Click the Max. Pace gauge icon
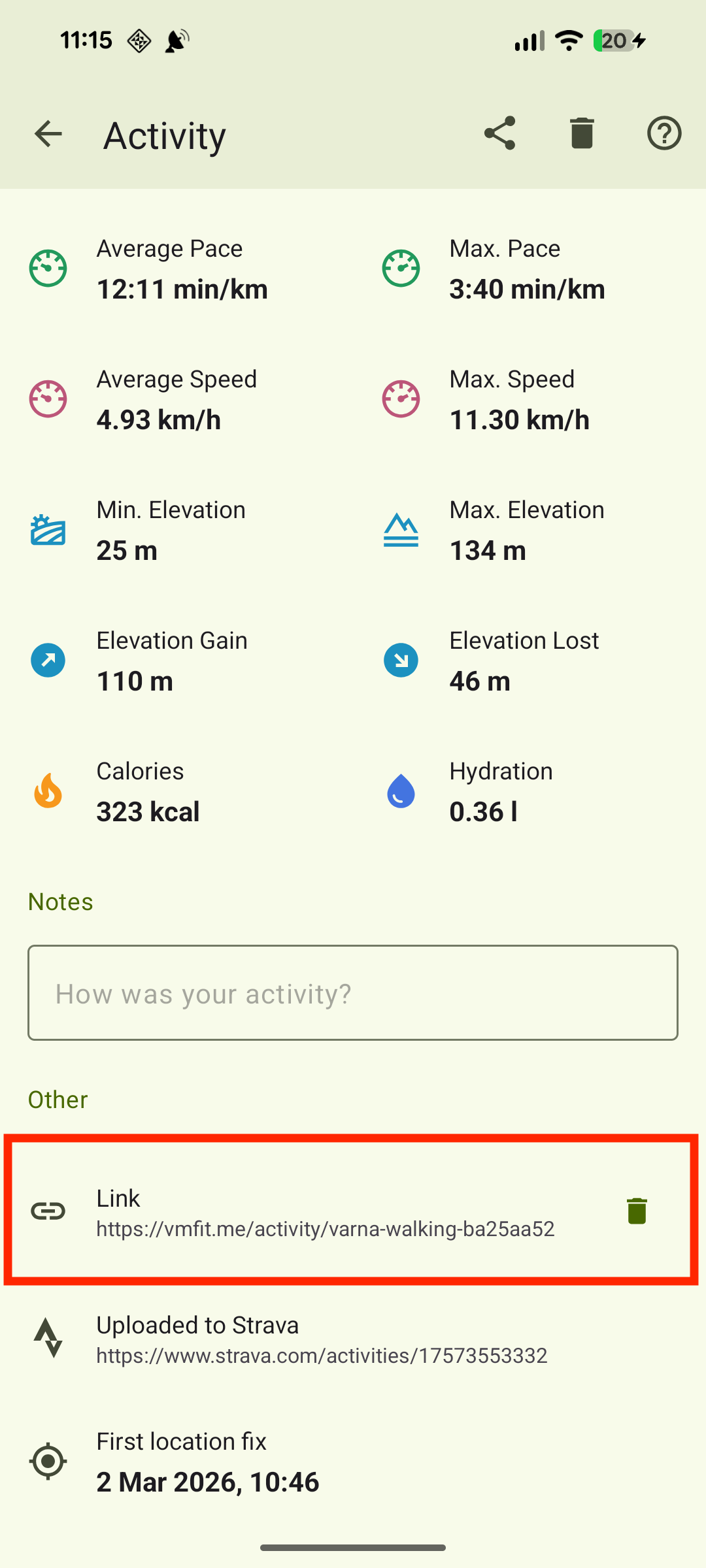The height and width of the screenshot is (1568, 706). tap(401, 268)
